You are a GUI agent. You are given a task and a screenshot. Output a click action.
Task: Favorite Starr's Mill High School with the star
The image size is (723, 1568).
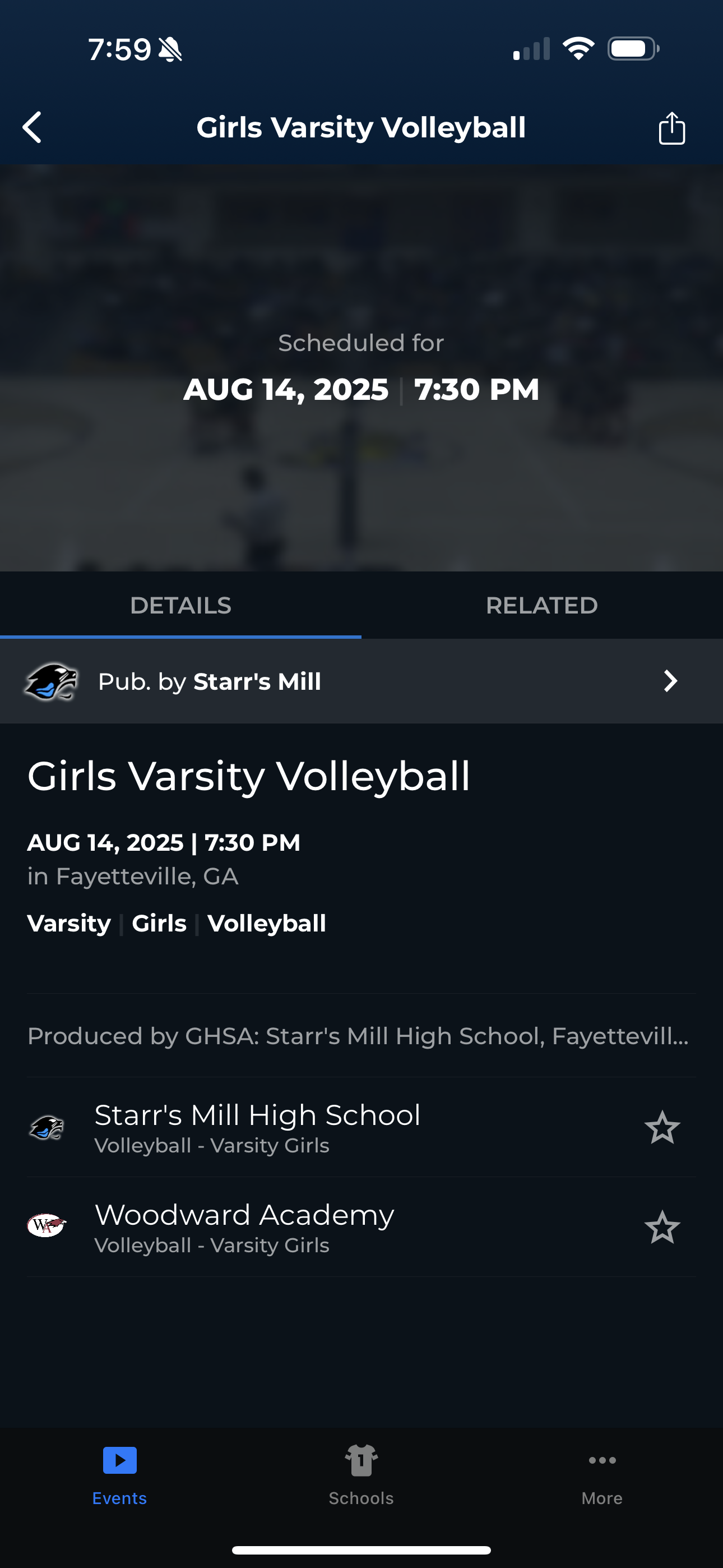(x=661, y=1128)
